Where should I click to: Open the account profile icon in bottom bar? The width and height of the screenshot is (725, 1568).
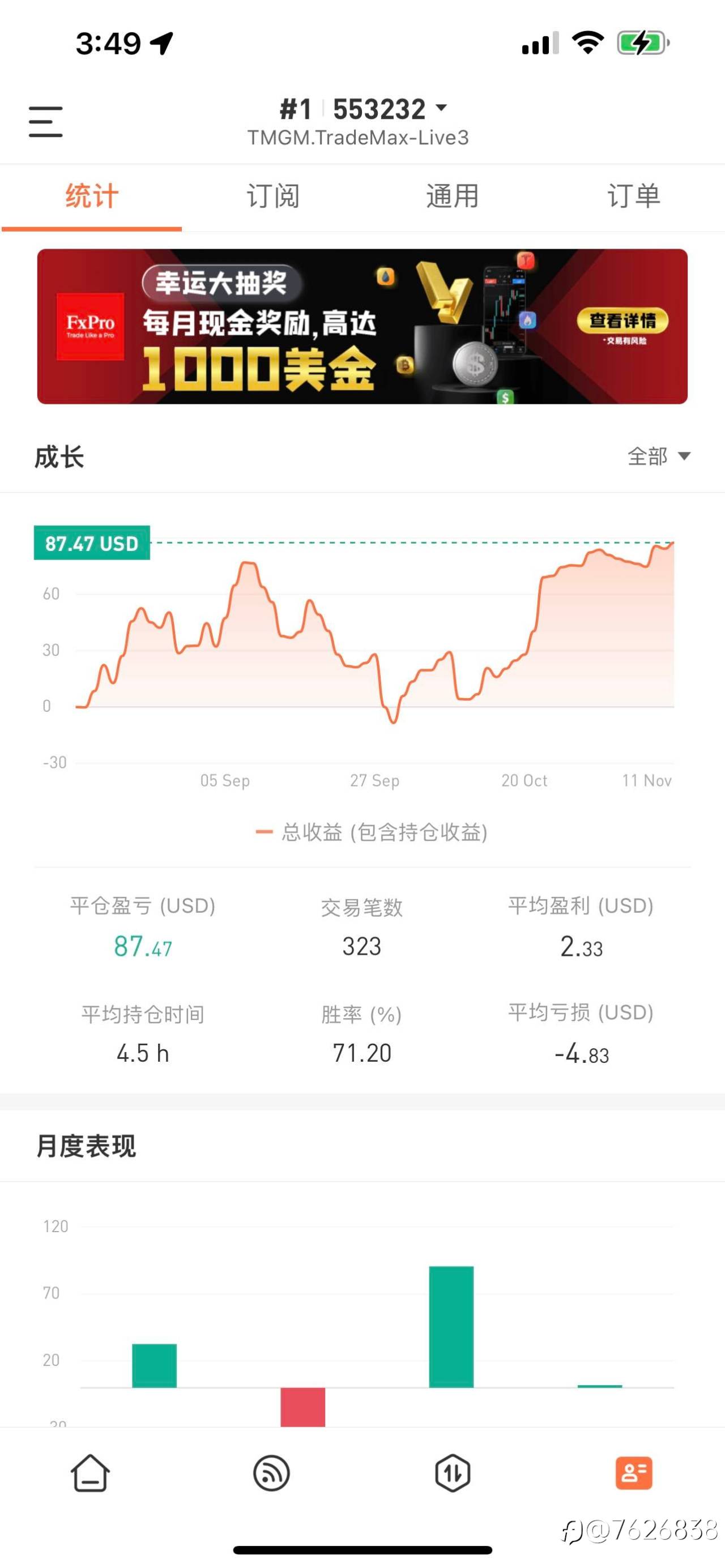[634, 1473]
